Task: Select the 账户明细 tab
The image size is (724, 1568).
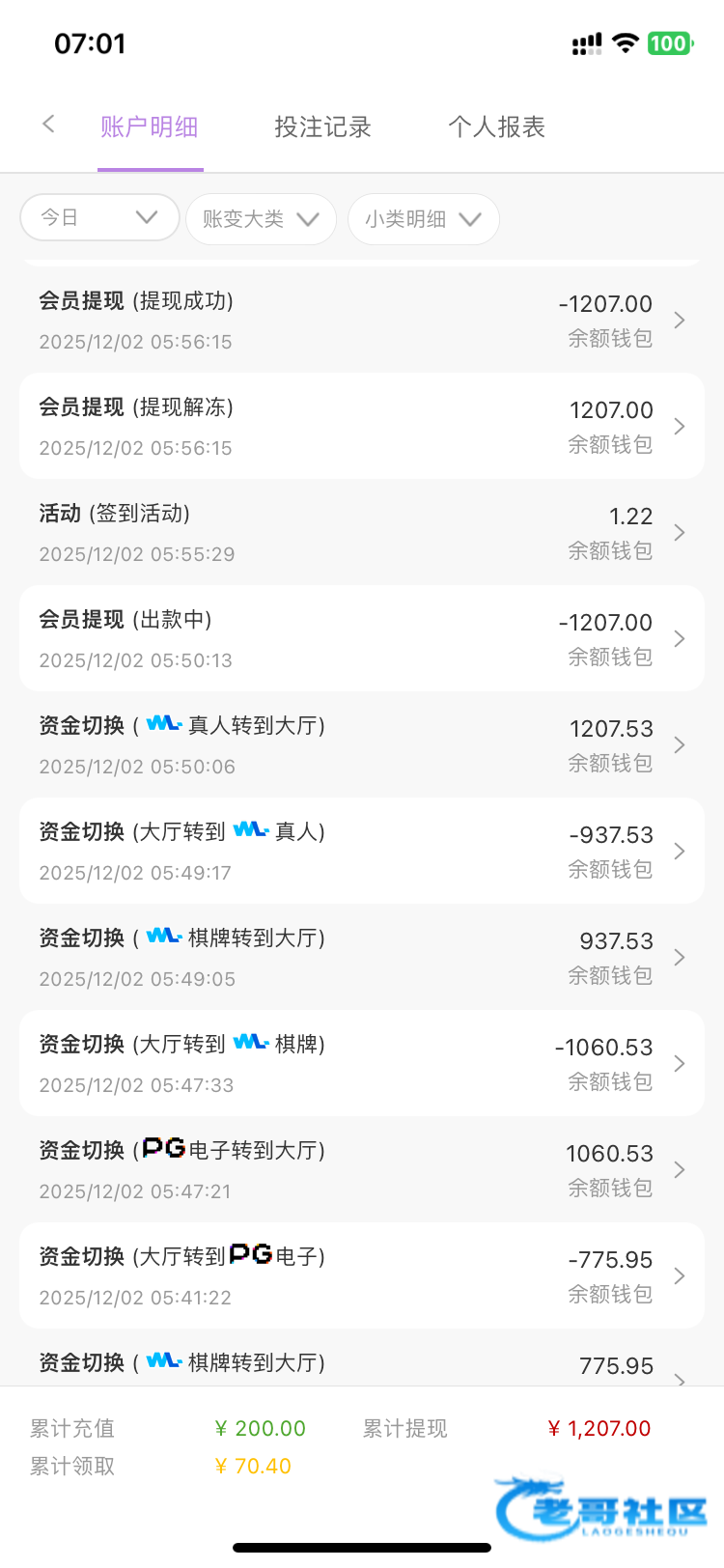Action: (x=150, y=126)
